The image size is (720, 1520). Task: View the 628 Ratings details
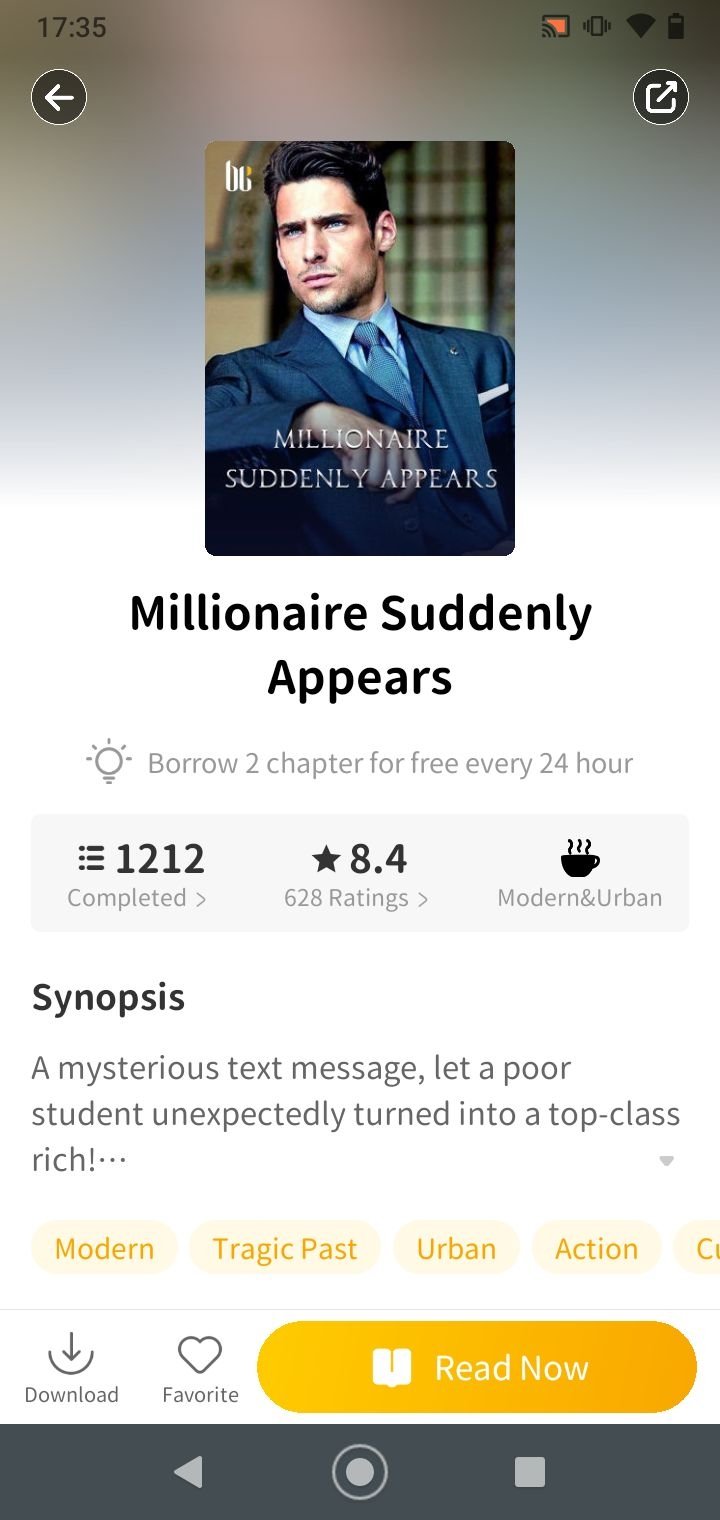click(358, 874)
